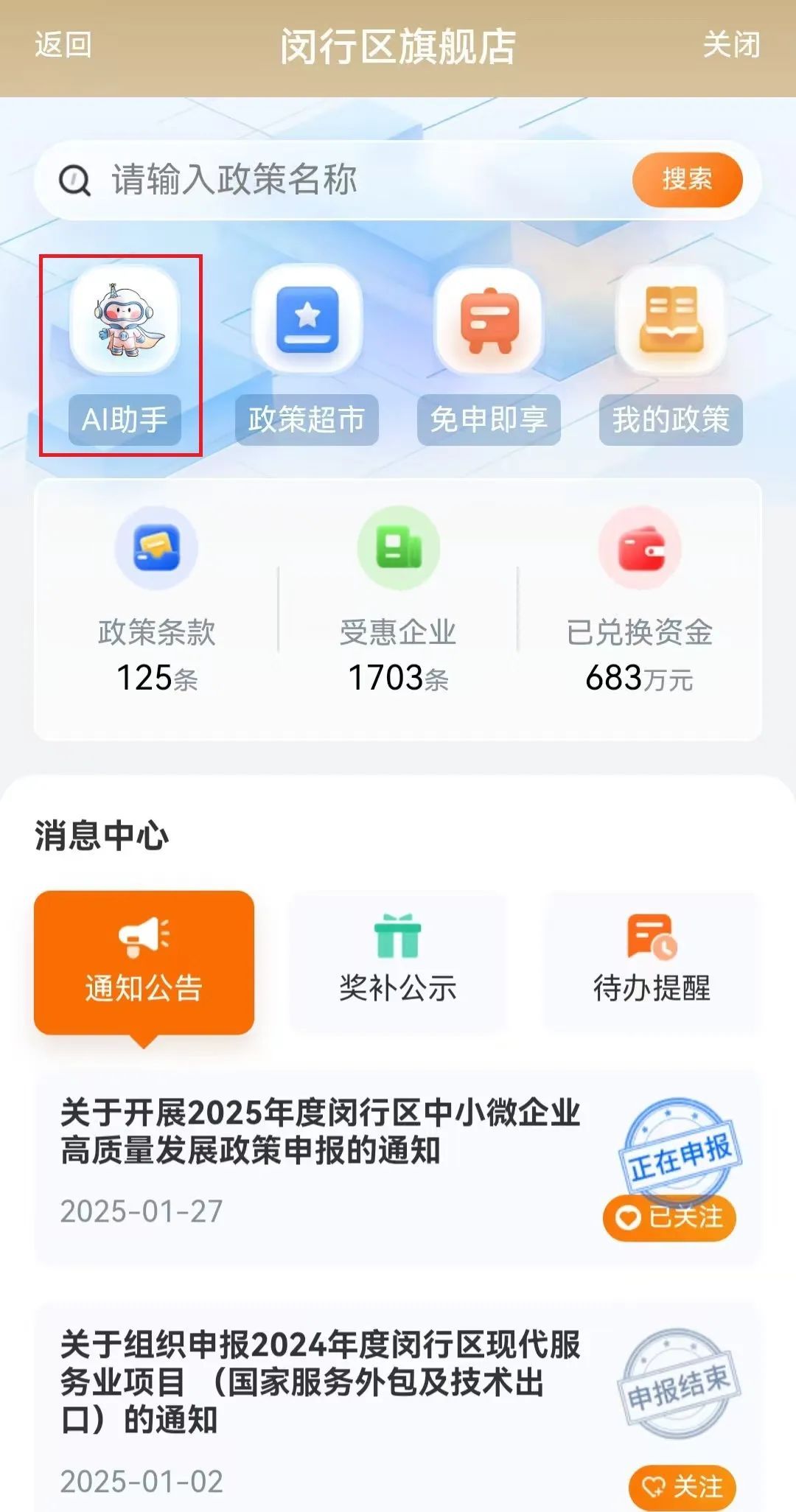Switch to the 待办提醒 tab
The width and height of the screenshot is (796, 1512).
(x=652, y=962)
